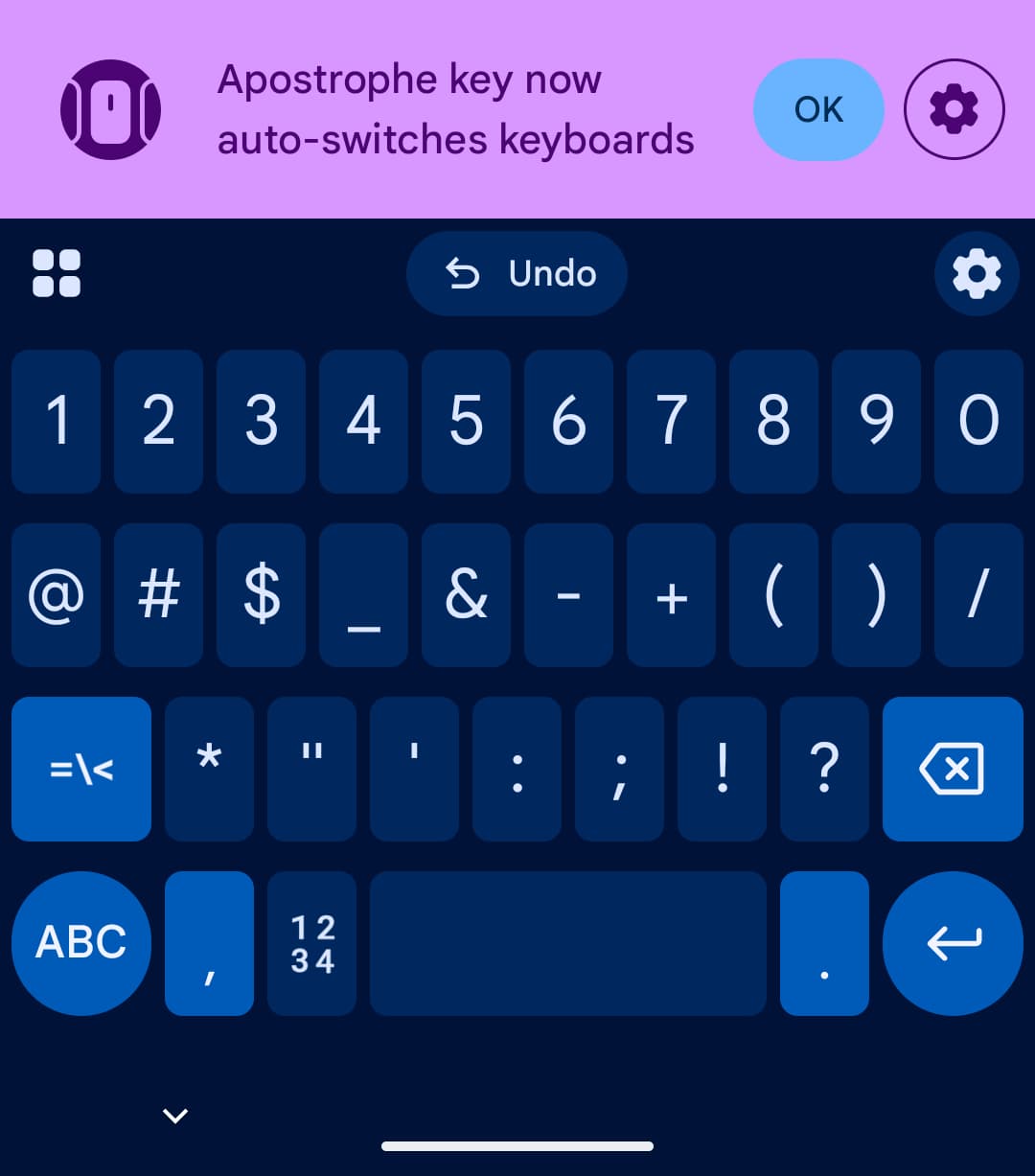The height and width of the screenshot is (1176, 1035).
Task: Tap the backspace key
Action: 952,769
